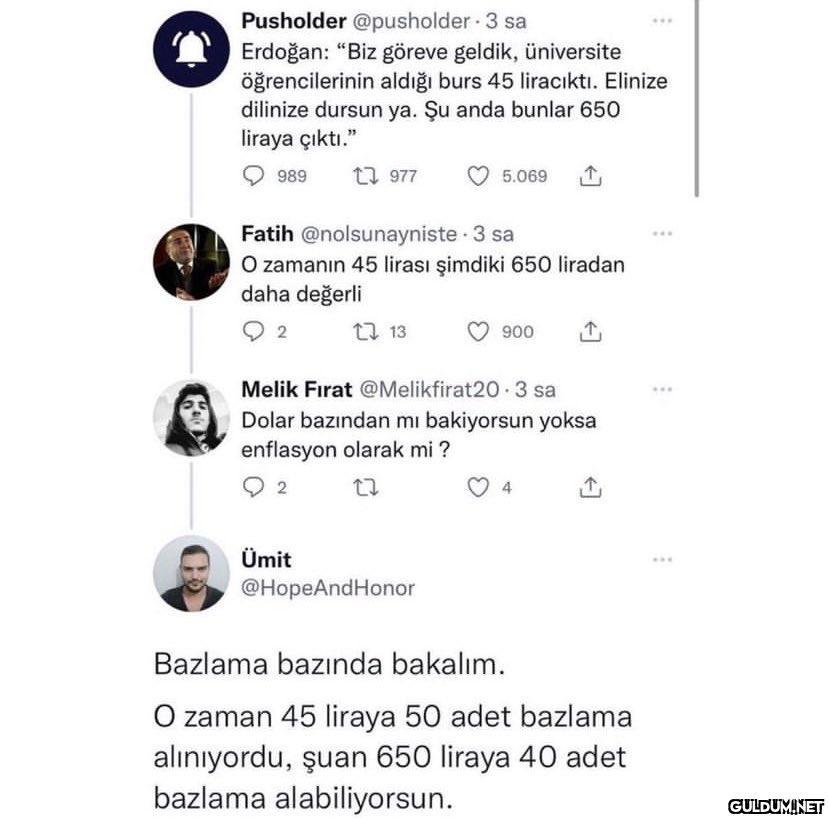Open overflow menu on Pusholder's tweet
This screenshot has height=818, width=828.
(x=662, y=21)
